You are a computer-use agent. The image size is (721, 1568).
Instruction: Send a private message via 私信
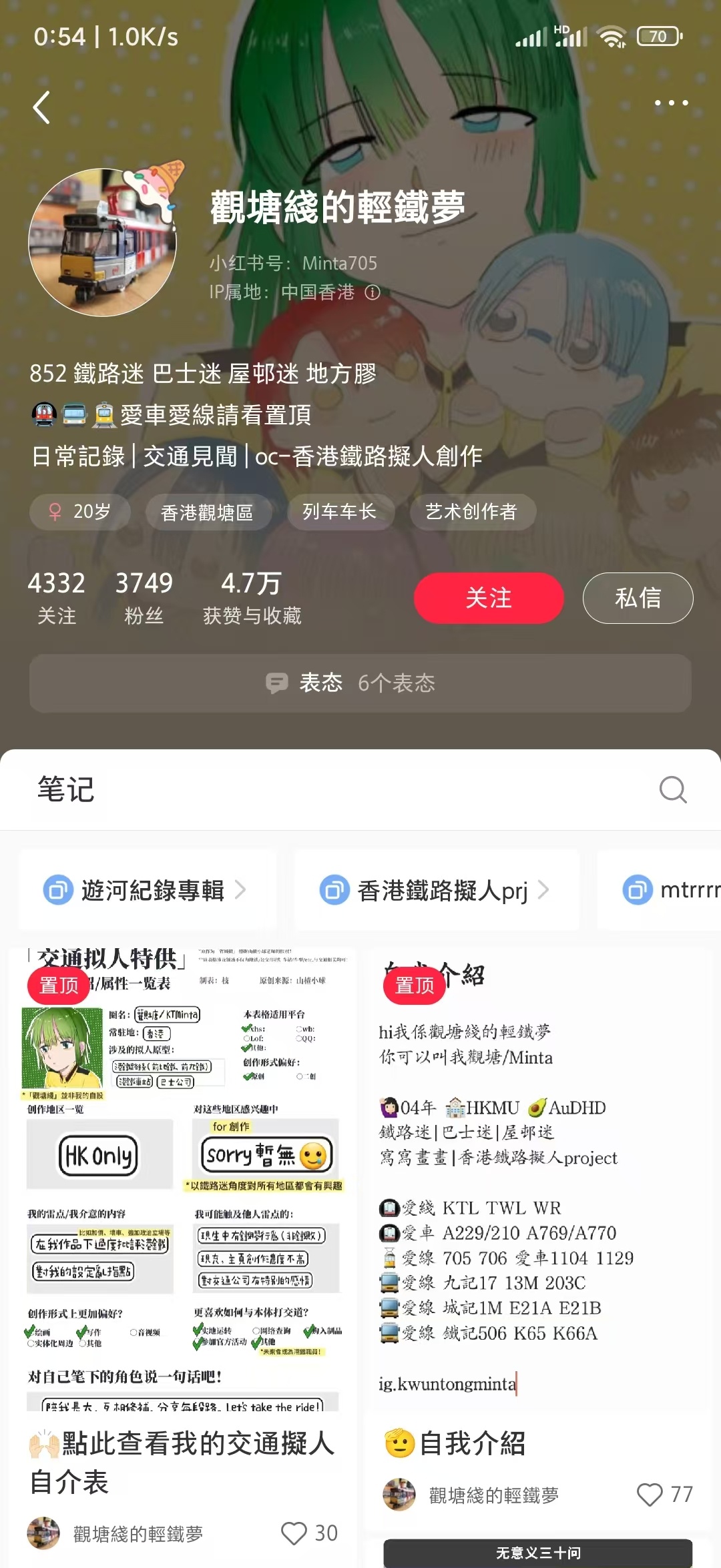(x=638, y=598)
